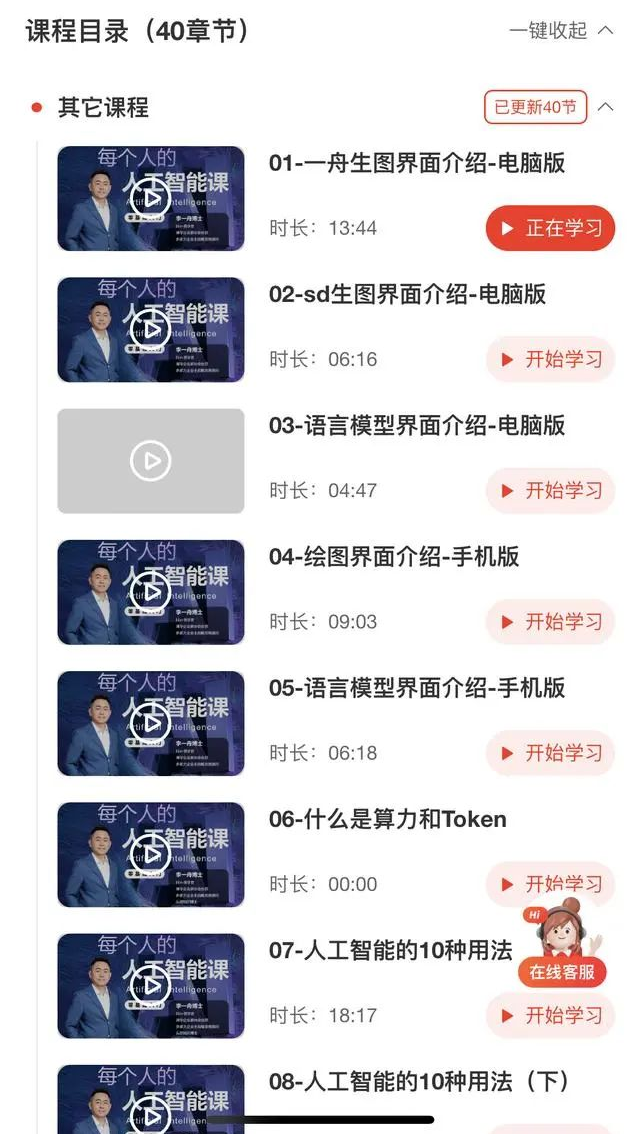Image resolution: width=640 pixels, height=1134 pixels.
Task: Open 在线客服 online support
Action: click(x=562, y=960)
